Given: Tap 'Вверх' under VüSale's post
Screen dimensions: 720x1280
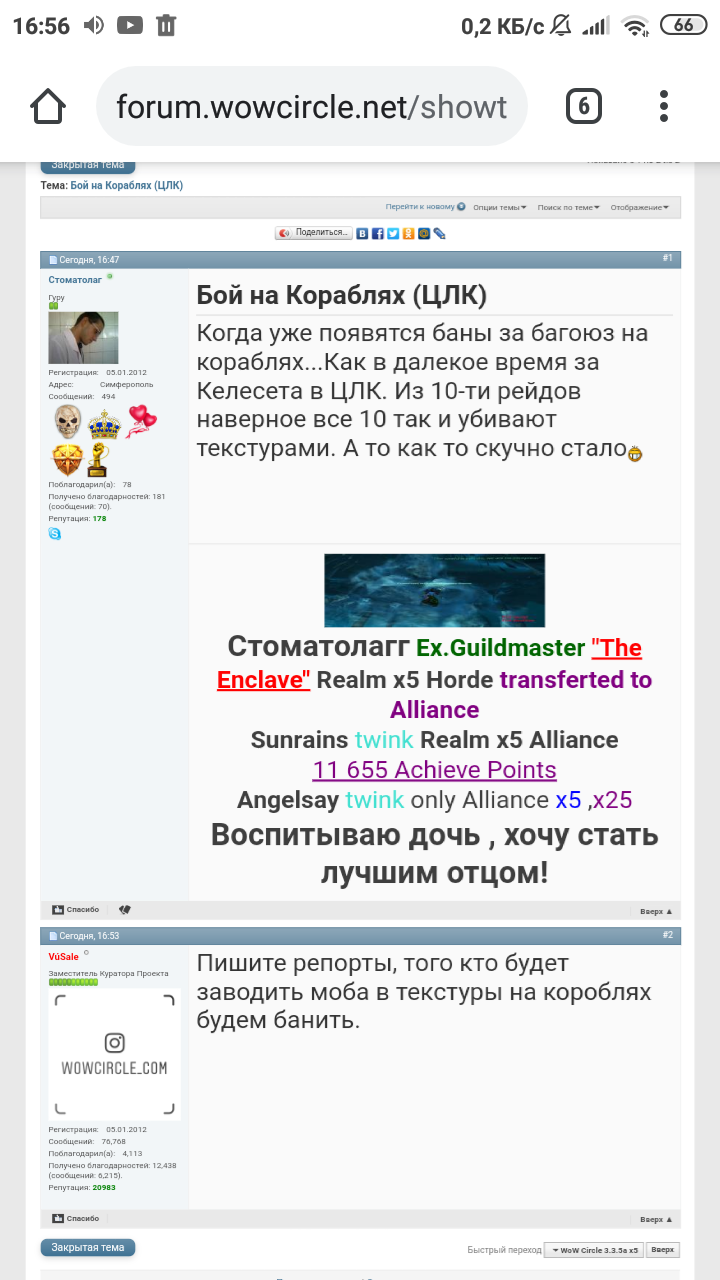Looking at the screenshot, I should tap(656, 1219).
